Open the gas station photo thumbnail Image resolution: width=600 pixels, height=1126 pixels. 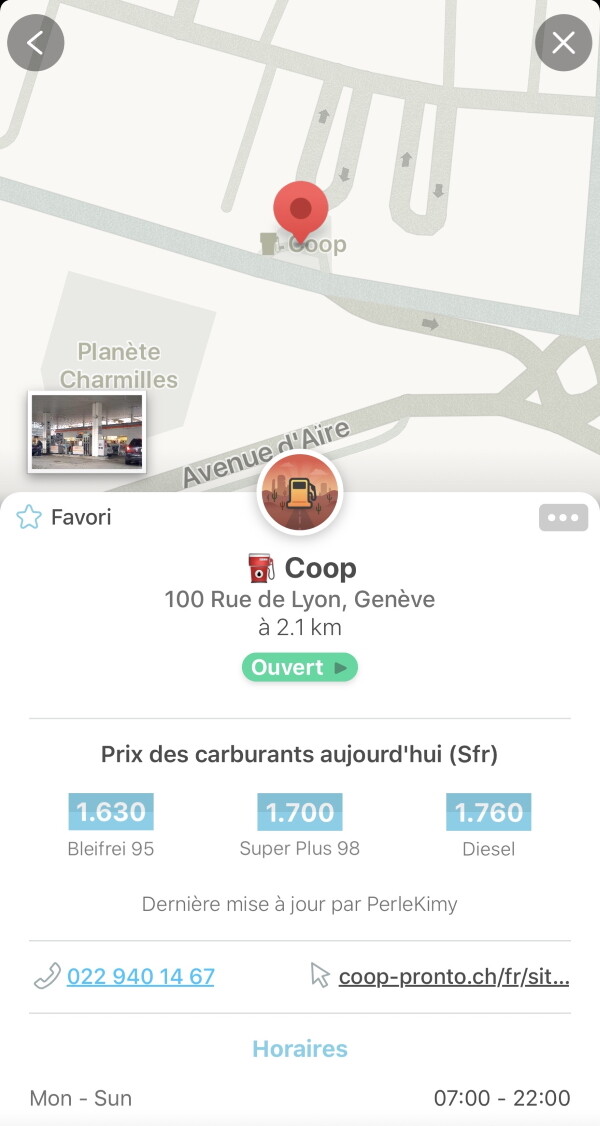87,432
